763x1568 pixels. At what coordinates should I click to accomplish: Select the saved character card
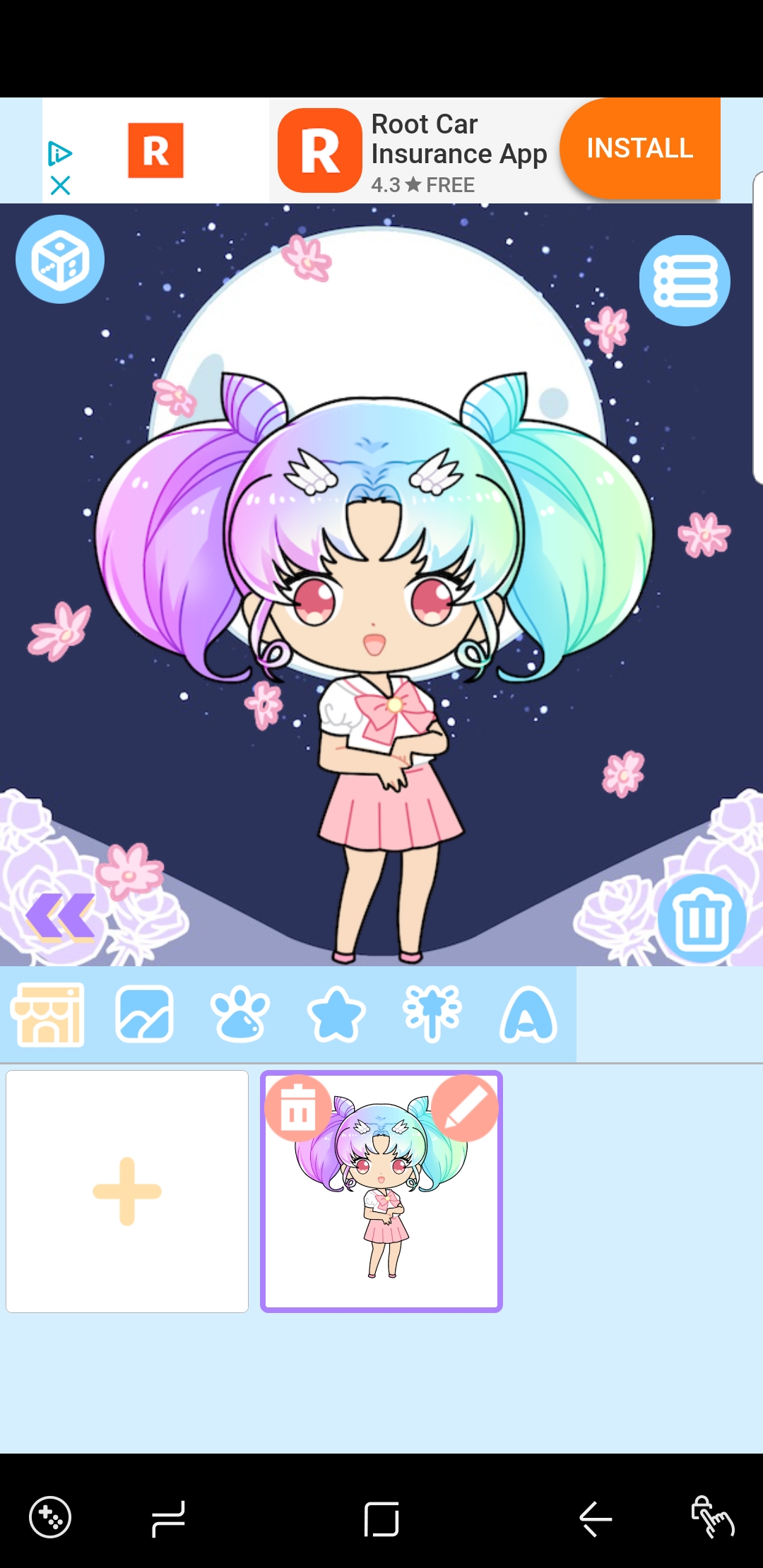click(381, 1192)
